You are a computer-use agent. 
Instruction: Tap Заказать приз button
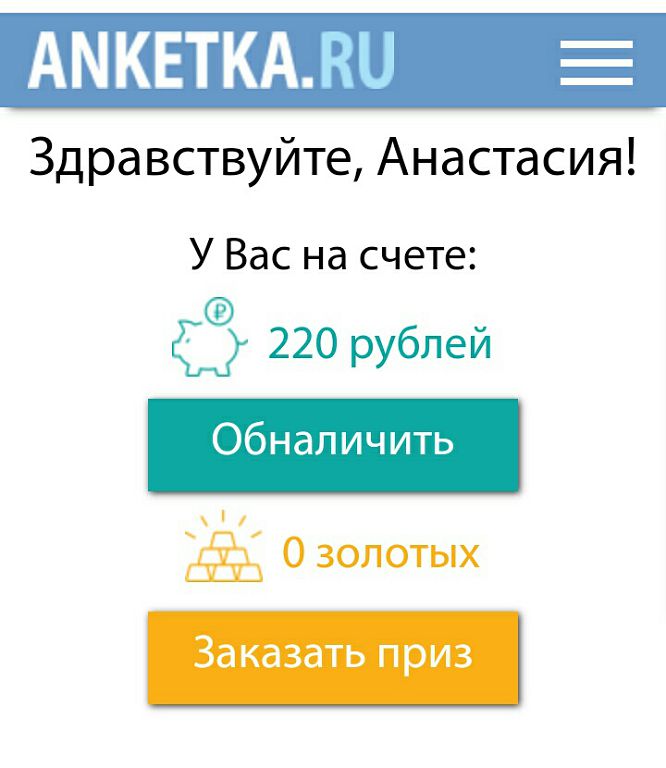pyautogui.click(x=333, y=656)
